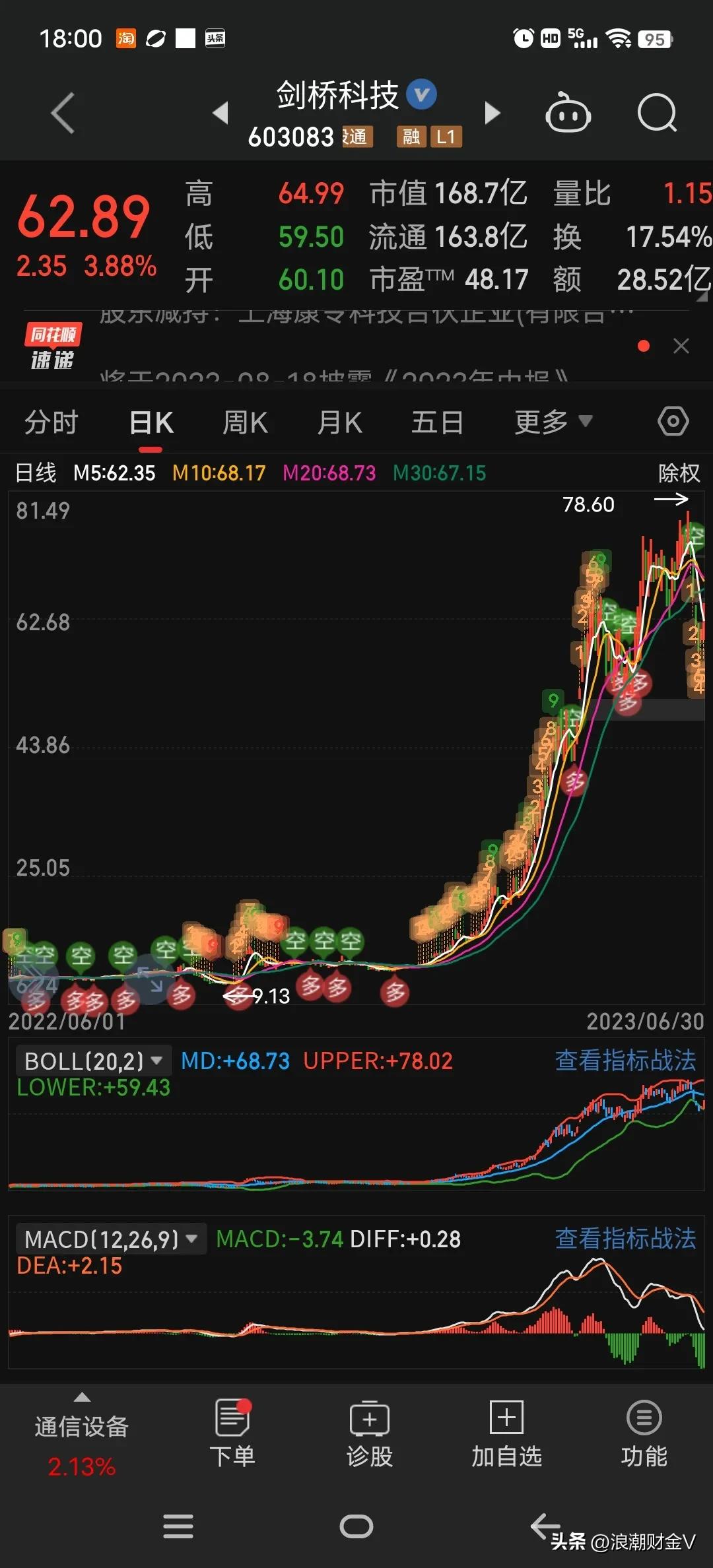Tap the 同花顺速递 news badge
The height and width of the screenshot is (1568, 713).
(50, 346)
